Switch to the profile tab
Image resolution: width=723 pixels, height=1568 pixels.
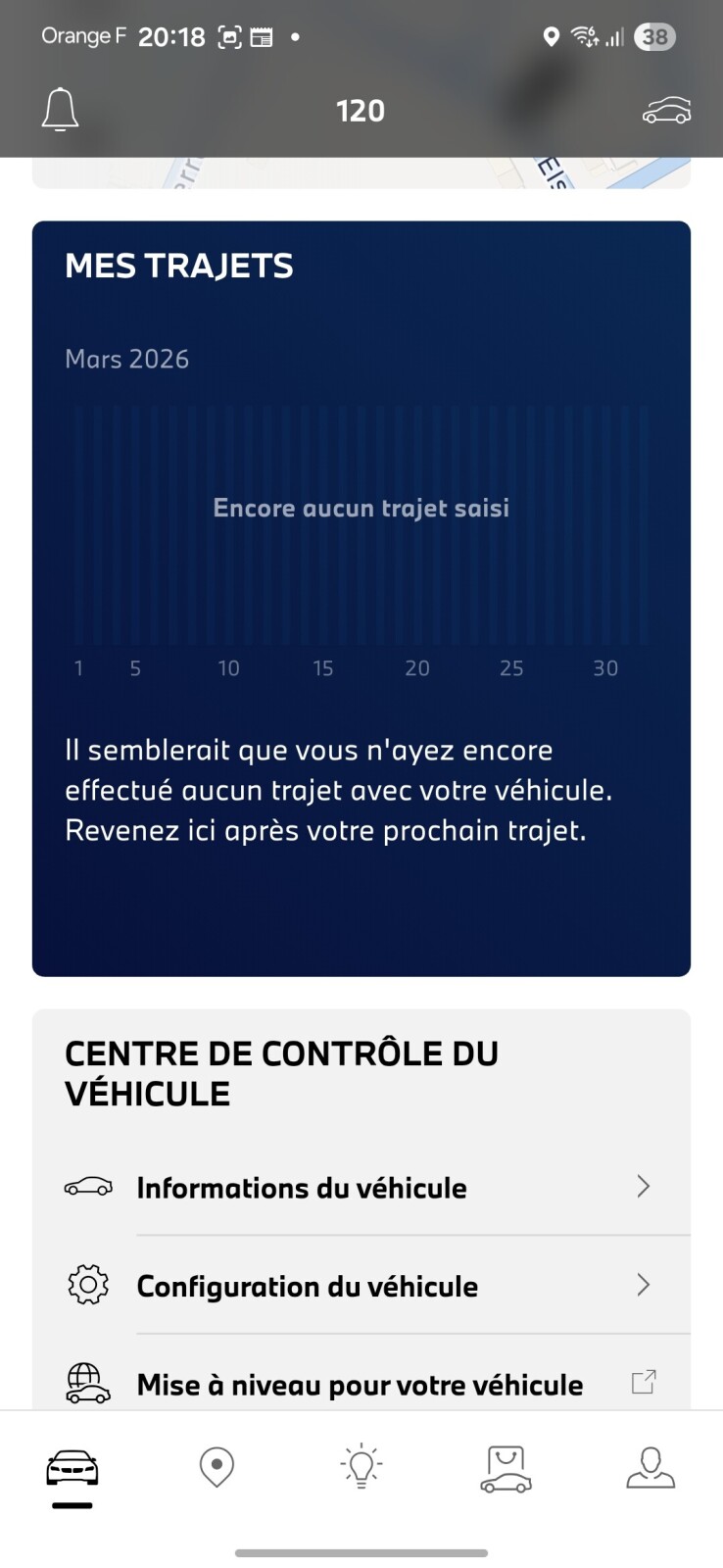point(651,1467)
